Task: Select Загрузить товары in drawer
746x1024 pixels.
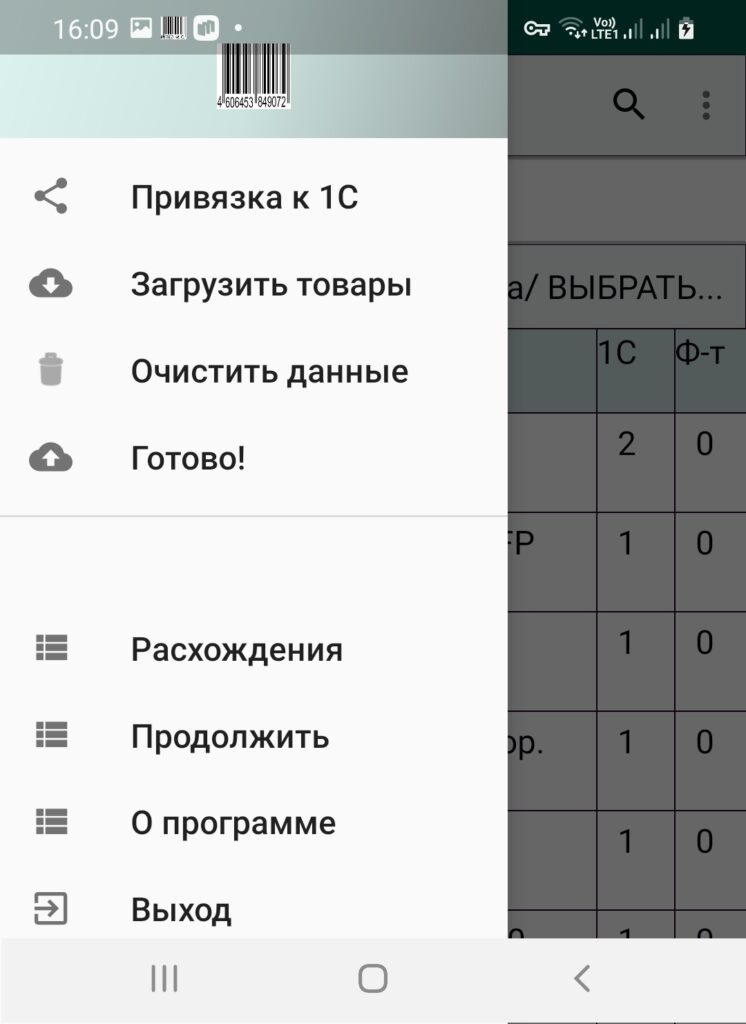Action: pyautogui.click(x=270, y=285)
